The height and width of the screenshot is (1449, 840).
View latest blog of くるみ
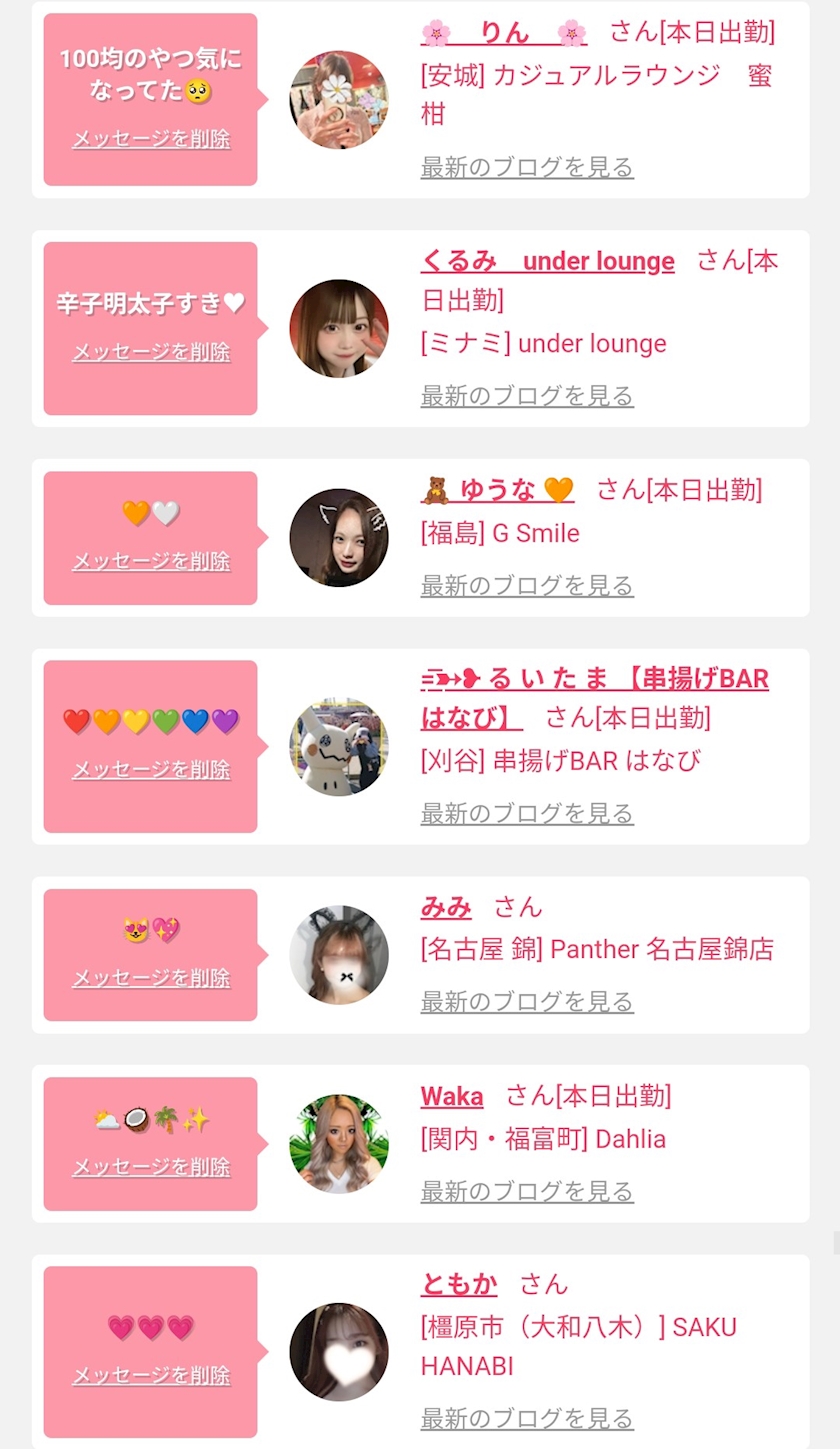coord(527,396)
